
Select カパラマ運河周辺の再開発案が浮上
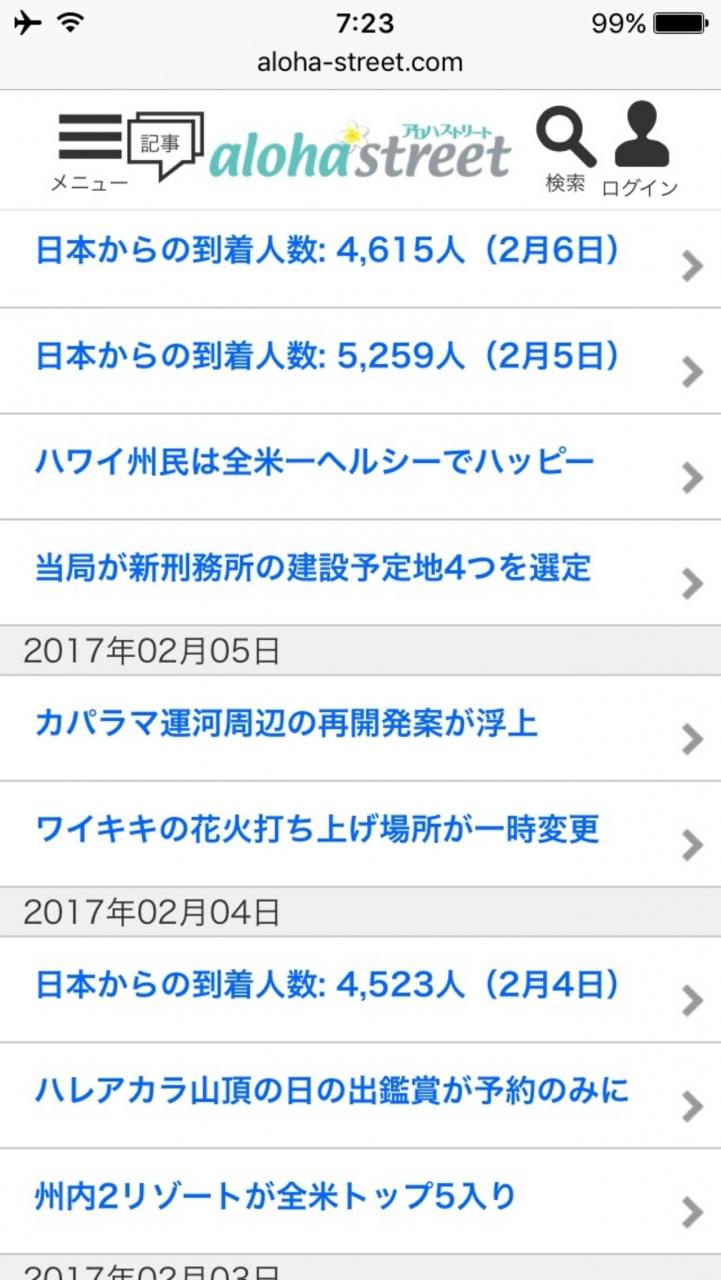(x=360, y=728)
